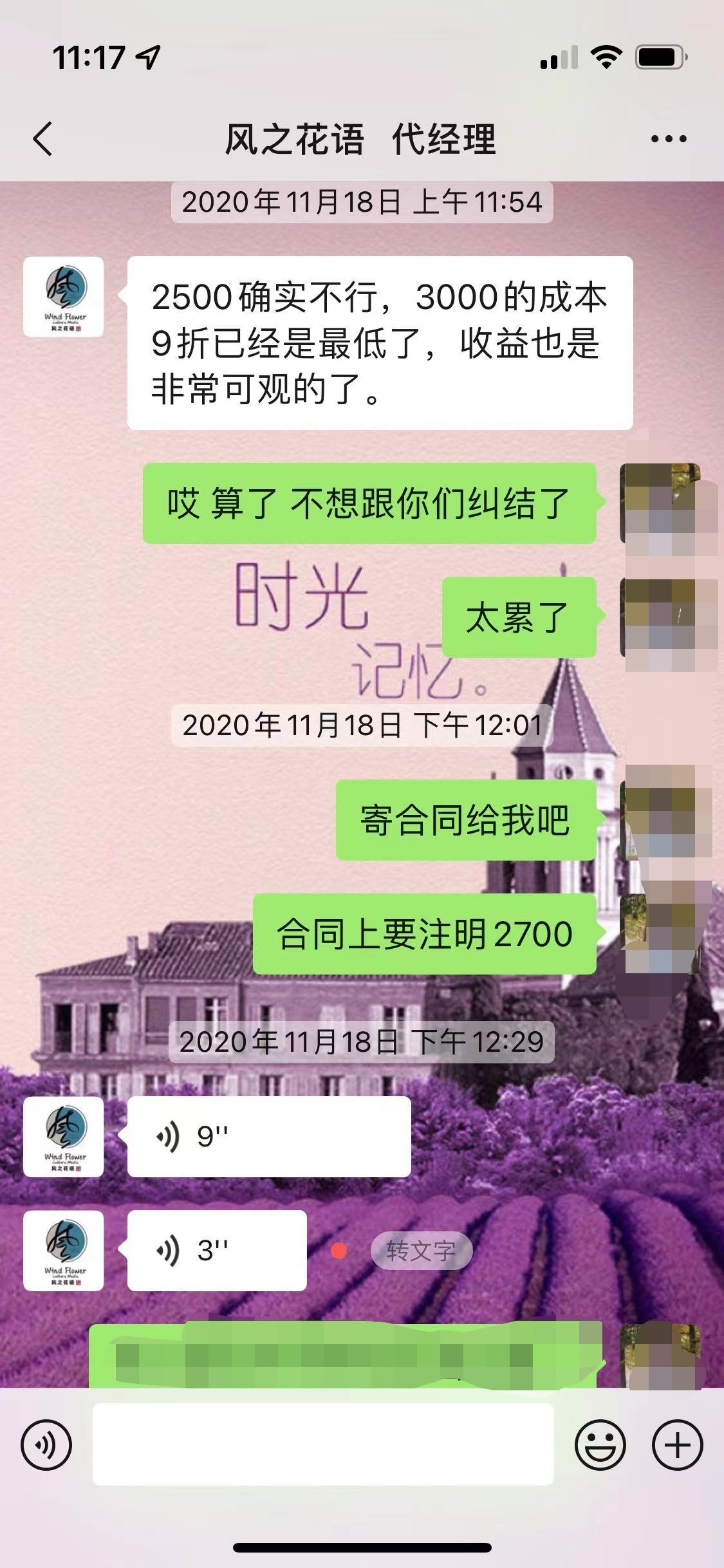Tap 转文字 to convert voice to text
The height and width of the screenshot is (1568, 724).
pos(421,1250)
